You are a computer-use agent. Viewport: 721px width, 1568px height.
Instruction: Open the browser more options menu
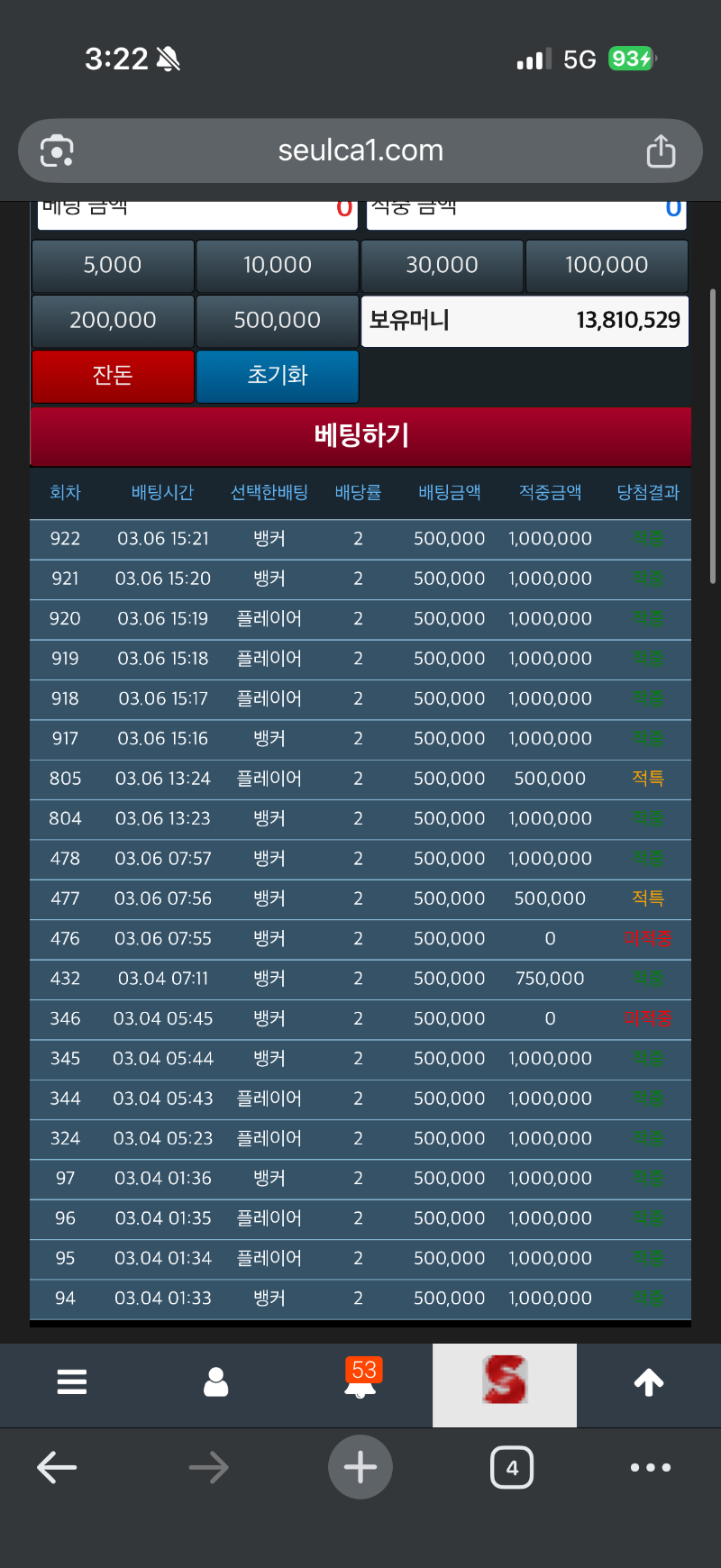pyautogui.click(x=650, y=1467)
